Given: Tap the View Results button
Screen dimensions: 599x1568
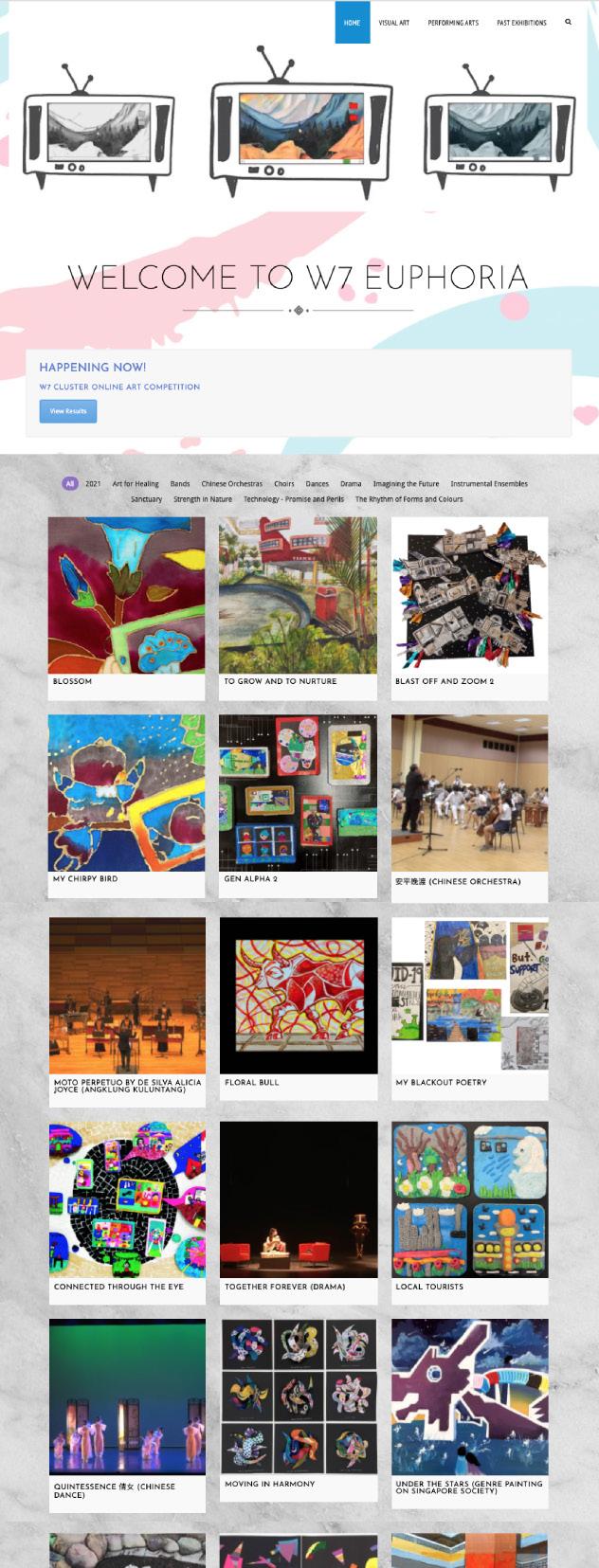Looking at the screenshot, I should pos(68,411).
